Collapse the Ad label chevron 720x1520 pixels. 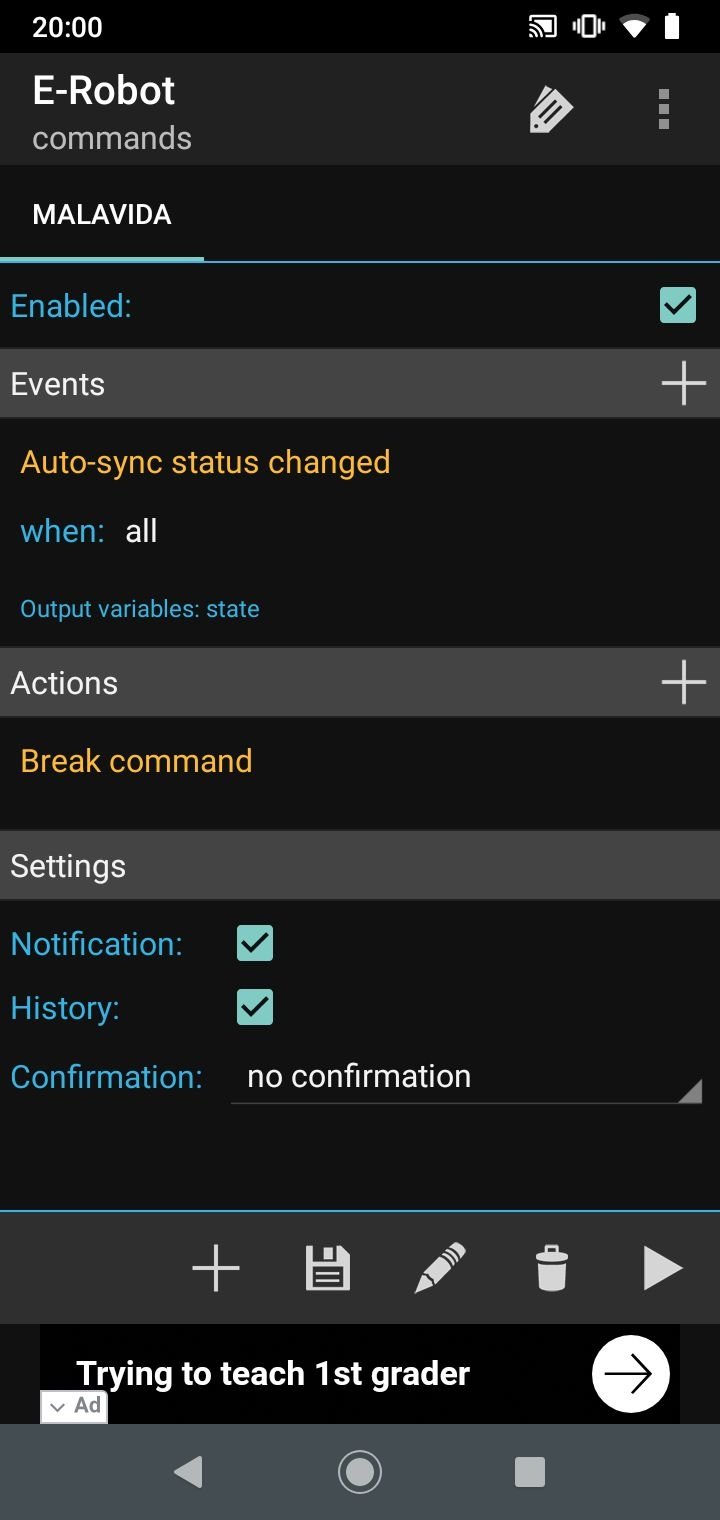[x=58, y=1406]
